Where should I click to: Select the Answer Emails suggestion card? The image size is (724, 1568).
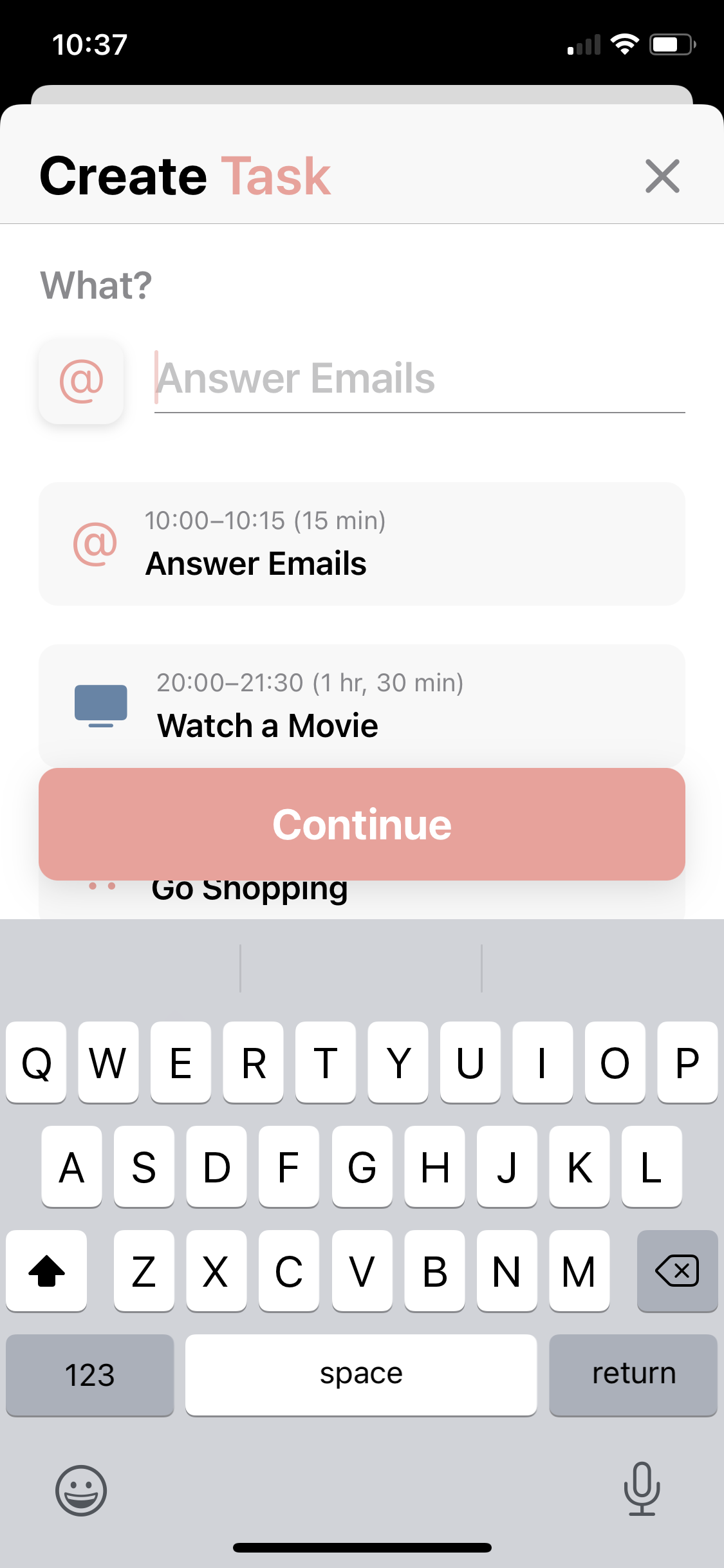point(362,544)
